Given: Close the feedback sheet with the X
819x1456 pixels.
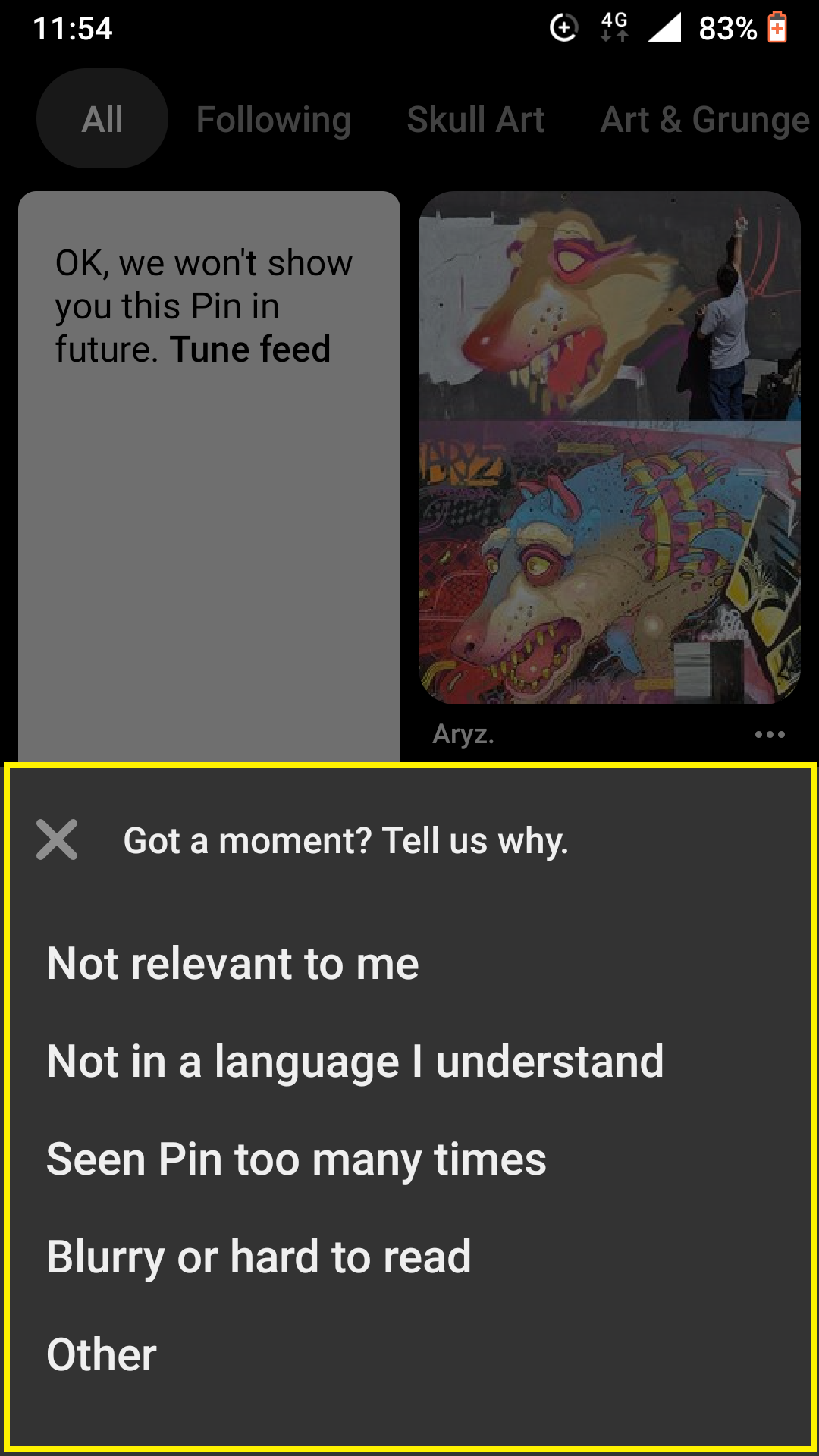Looking at the screenshot, I should [x=57, y=839].
